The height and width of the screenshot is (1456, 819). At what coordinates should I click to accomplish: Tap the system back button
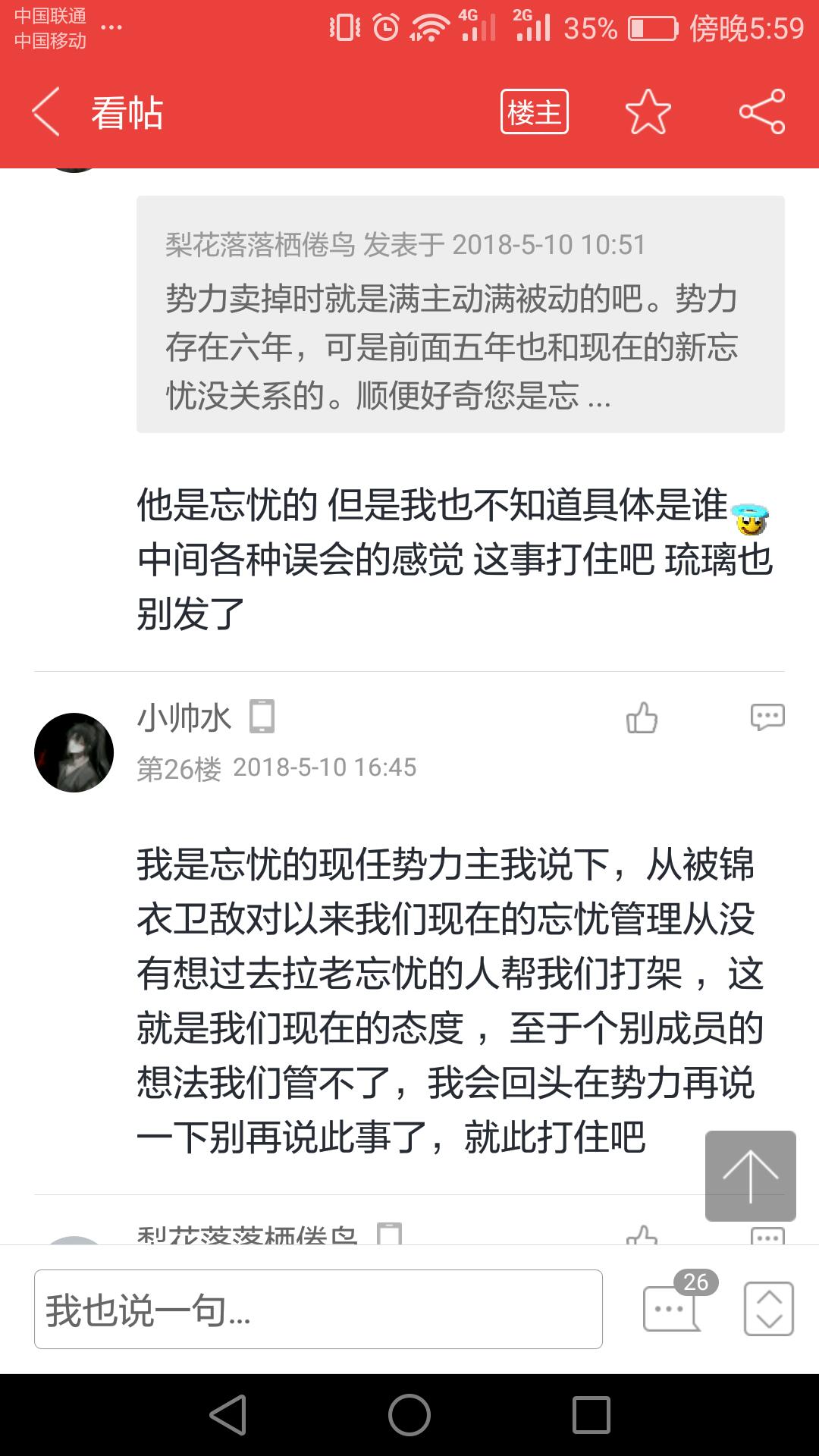[228, 1415]
